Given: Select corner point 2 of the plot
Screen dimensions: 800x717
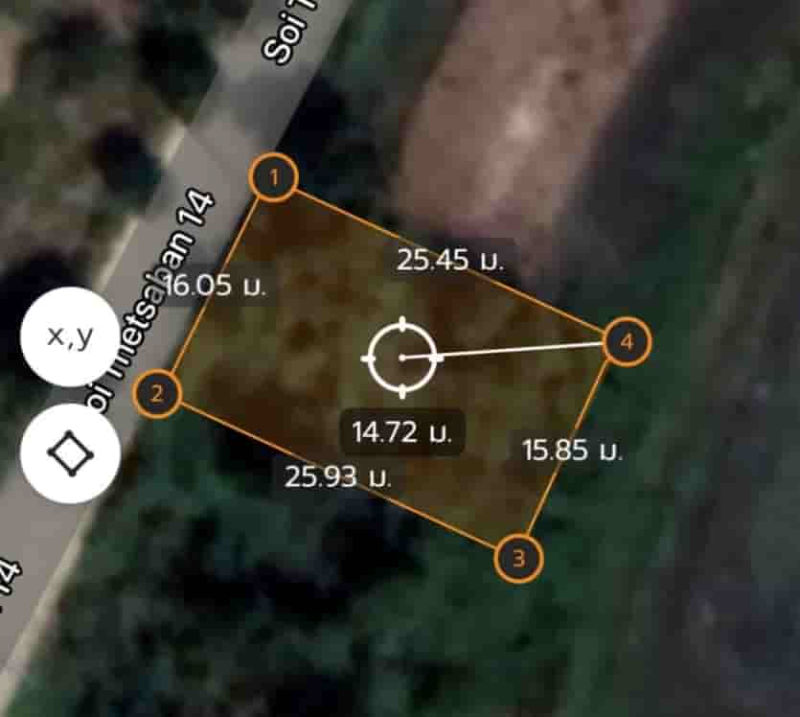Looking at the screenshot, I should point(156,393).
